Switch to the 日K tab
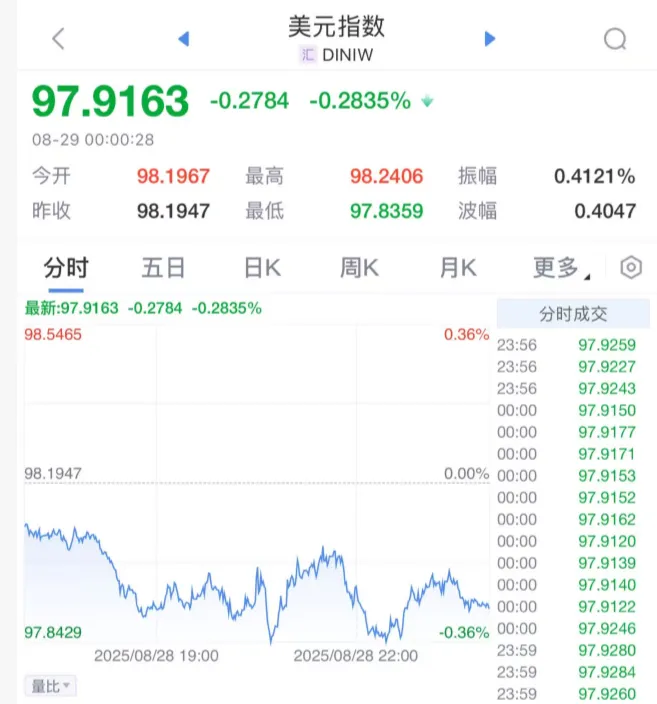The image size is (657, 704). [262, 268]
